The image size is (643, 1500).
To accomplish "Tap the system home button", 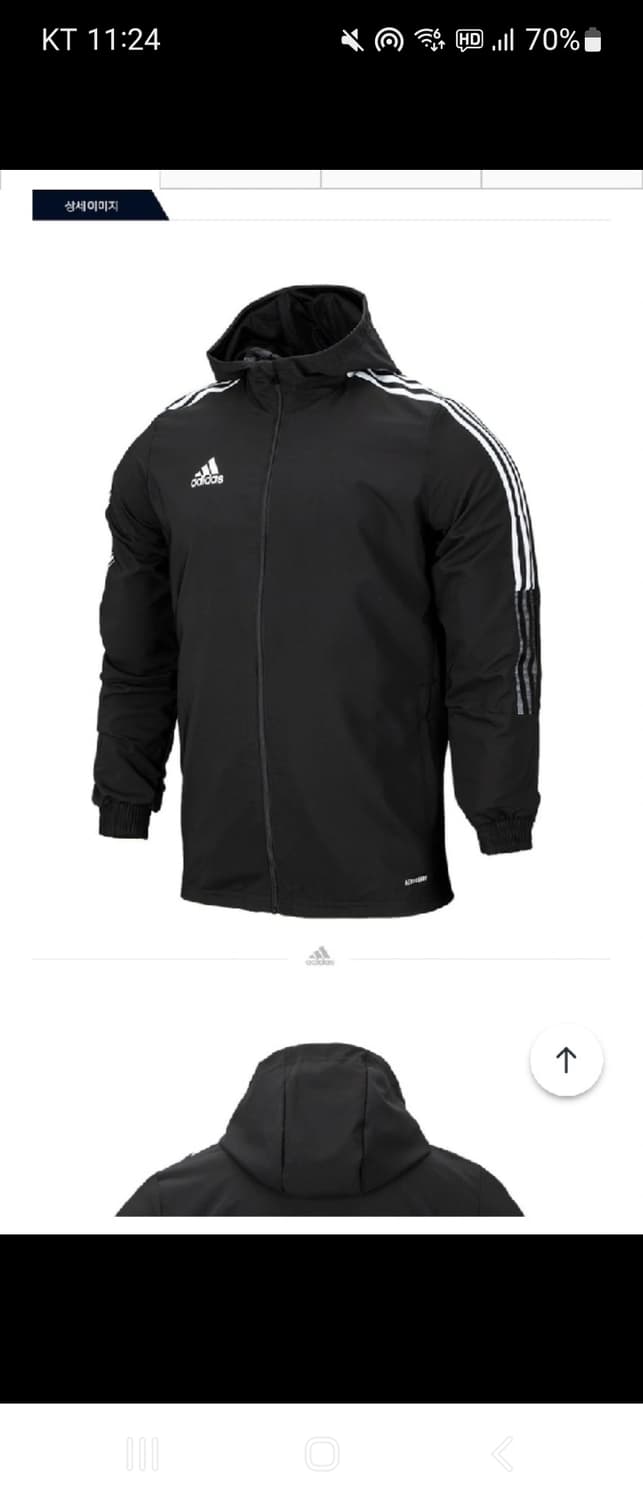I will point(322,1453).
